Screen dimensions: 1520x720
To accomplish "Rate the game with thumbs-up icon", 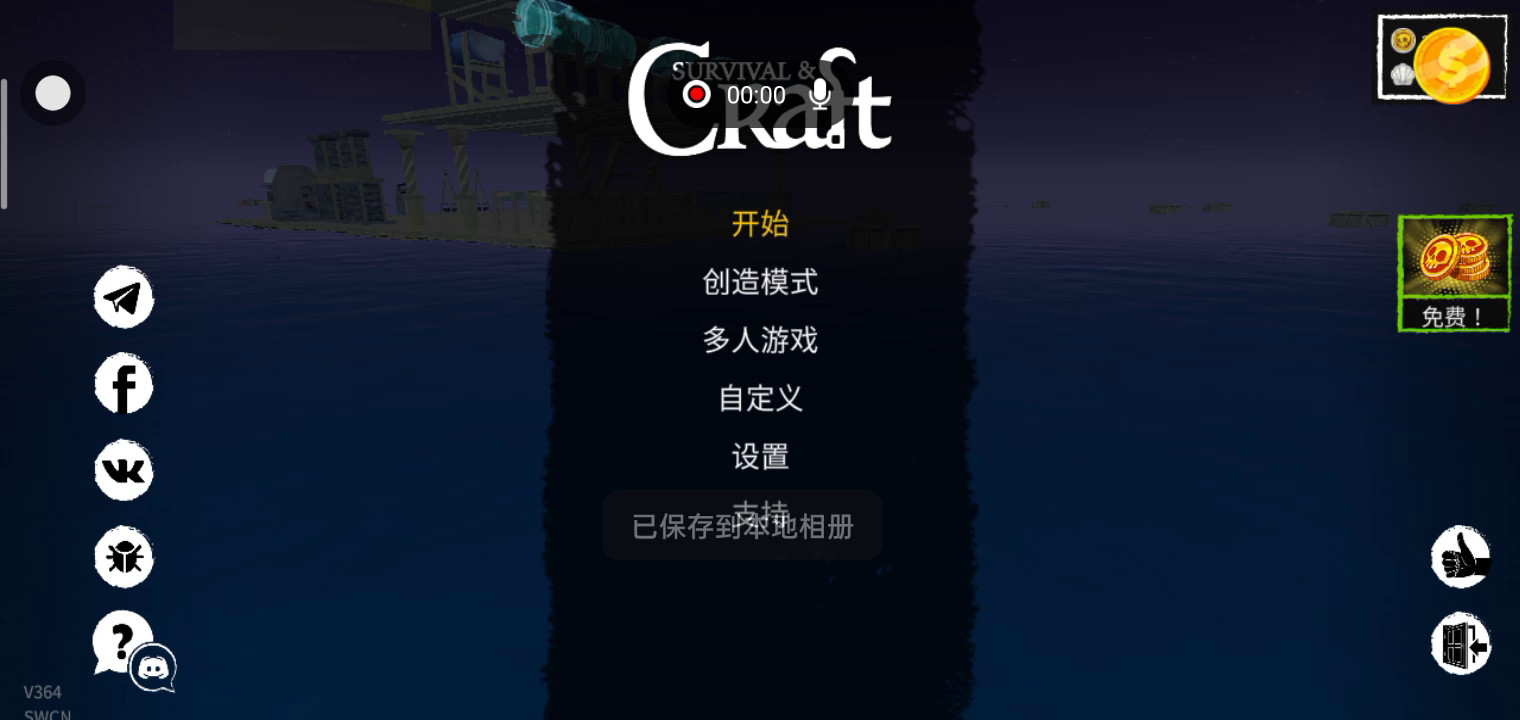I will coord(1461,557).
